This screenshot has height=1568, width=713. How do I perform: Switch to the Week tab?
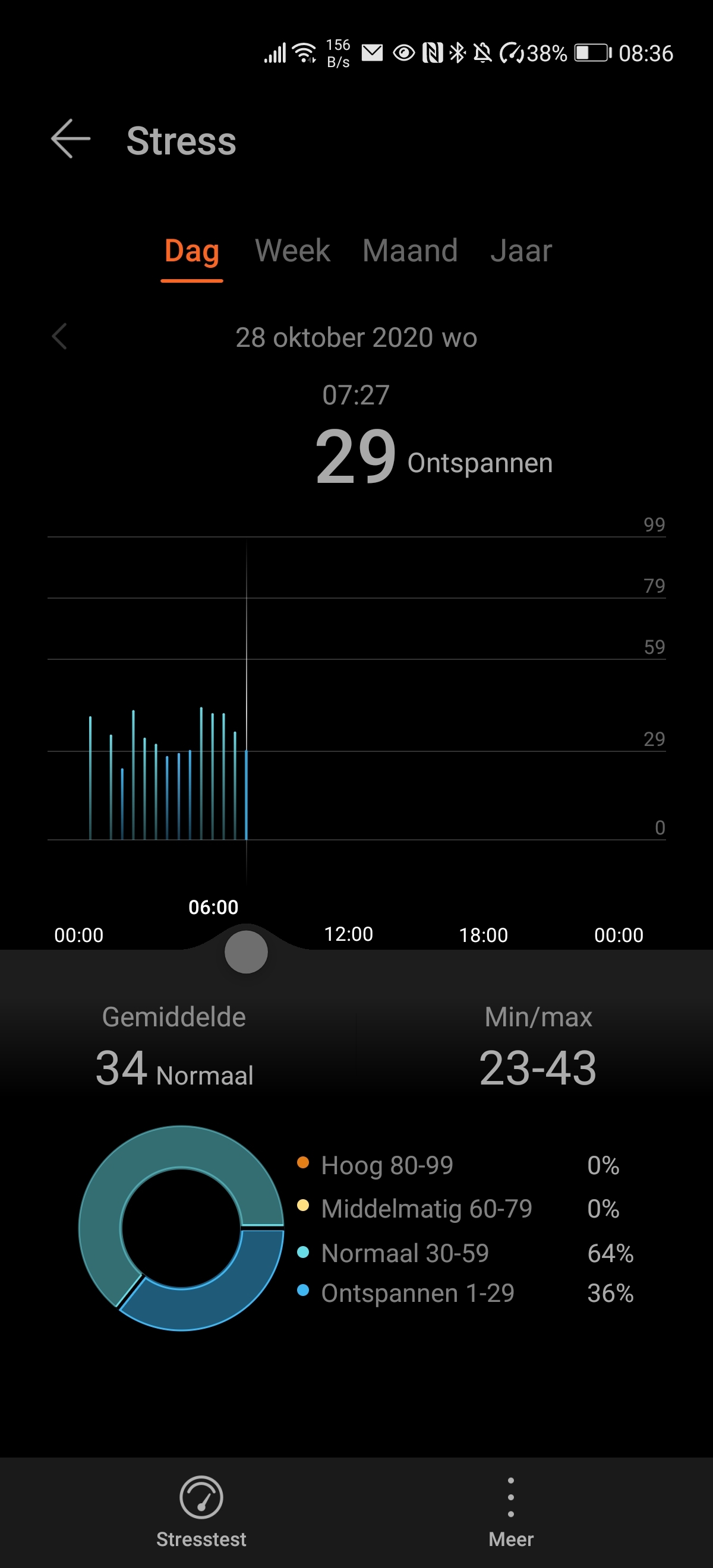coord(292,251)
